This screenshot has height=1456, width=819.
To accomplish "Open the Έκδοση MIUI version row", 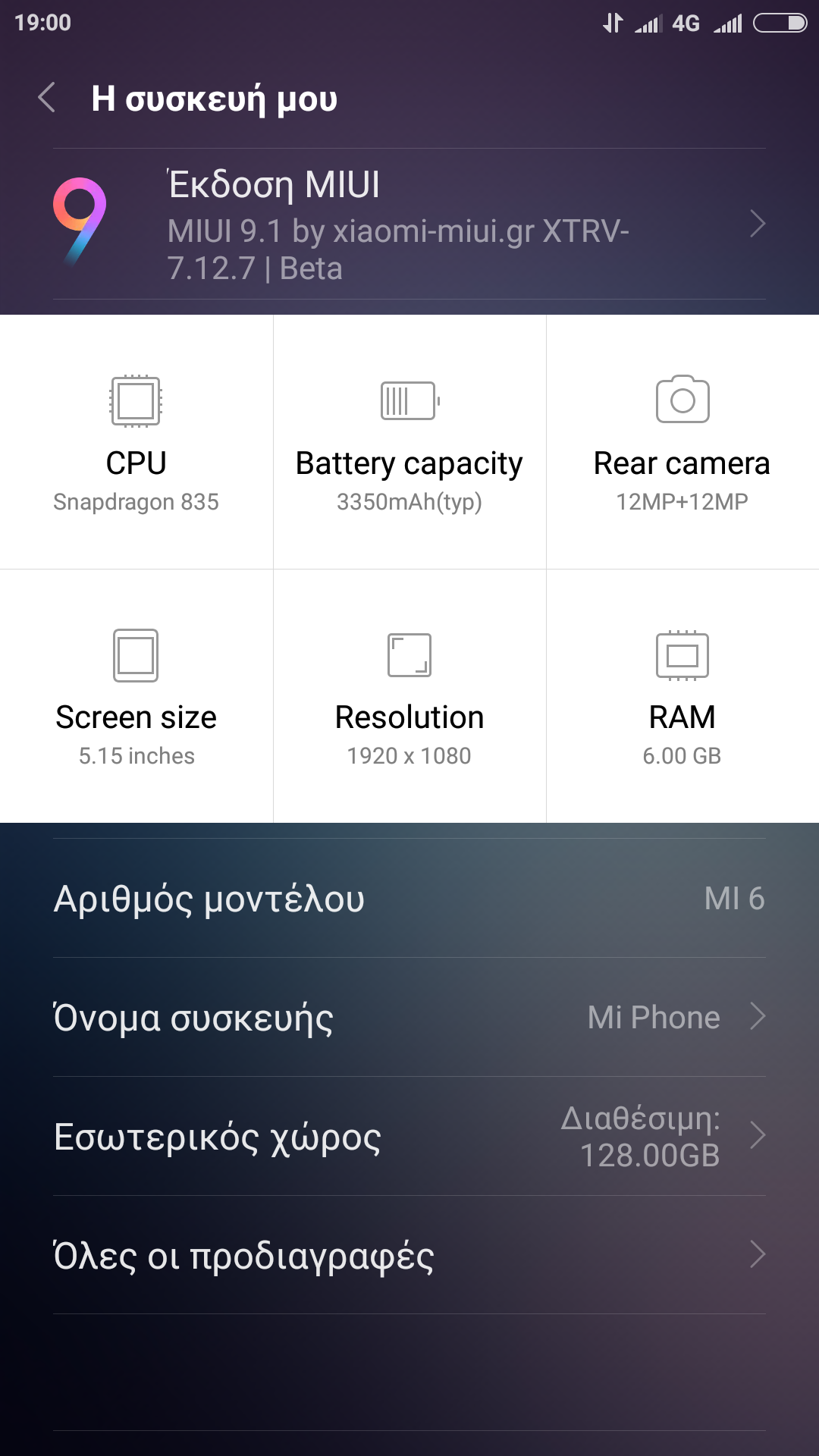I will click(x=409, y=224).
